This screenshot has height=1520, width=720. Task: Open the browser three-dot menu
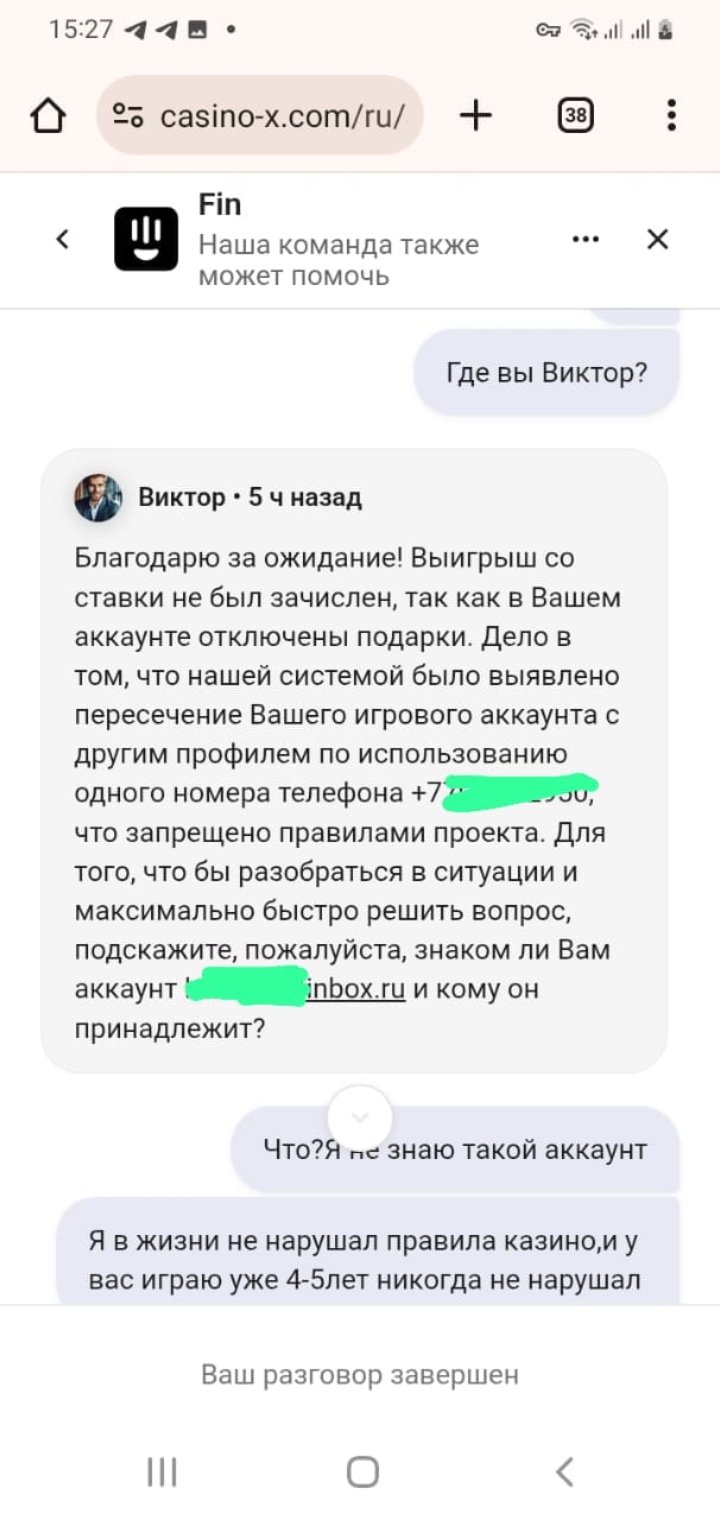pos(671,116)
